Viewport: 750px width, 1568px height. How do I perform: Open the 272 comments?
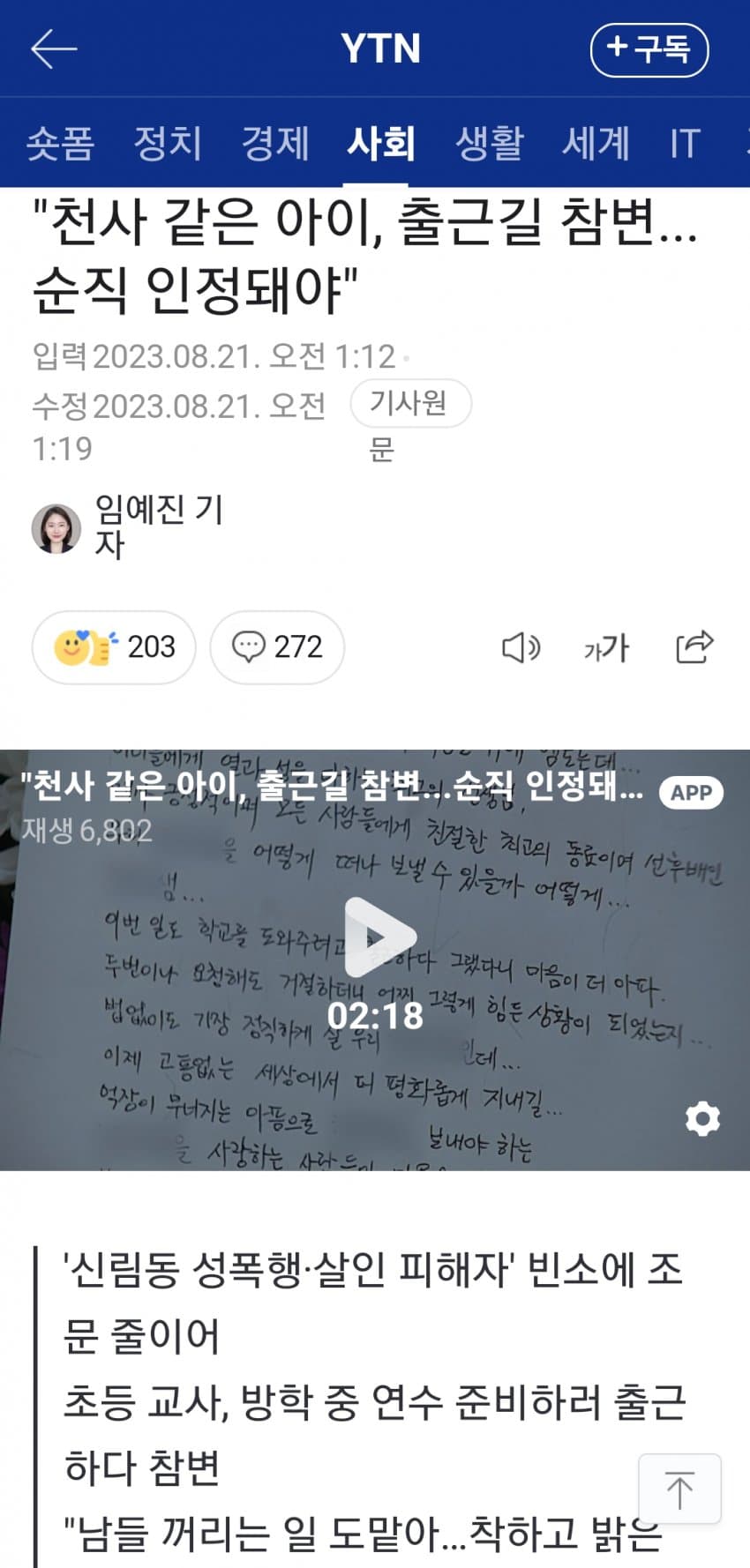pos(277,647)
